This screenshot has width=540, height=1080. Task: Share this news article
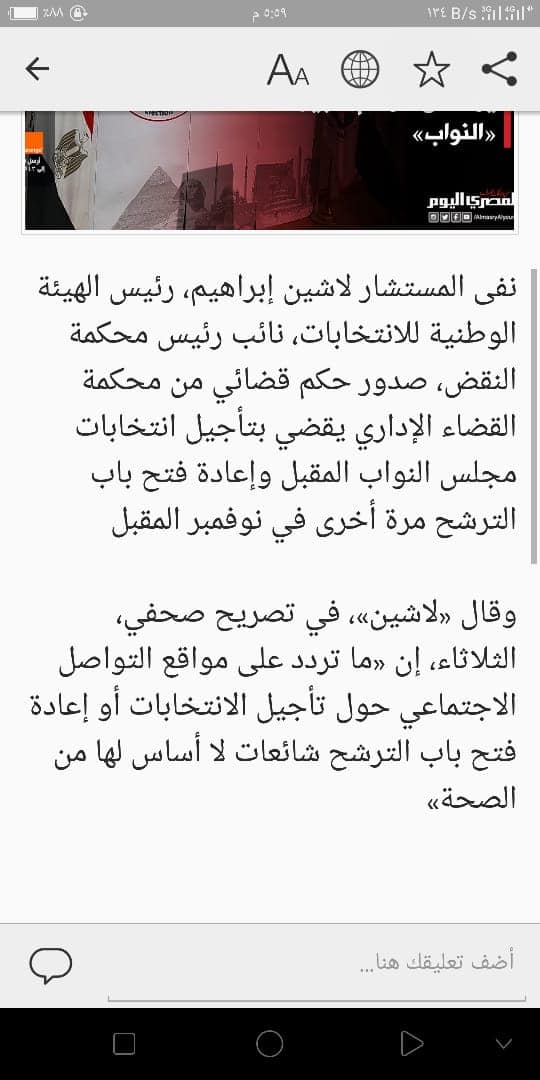(x=499, y=69)
